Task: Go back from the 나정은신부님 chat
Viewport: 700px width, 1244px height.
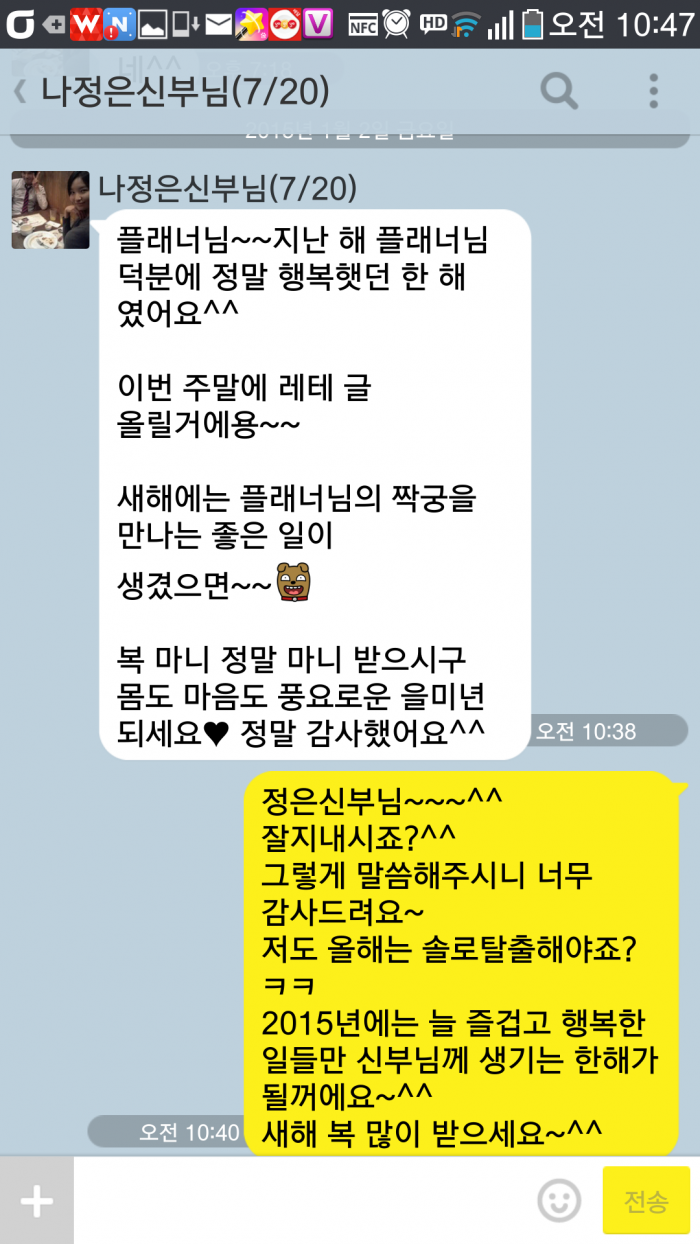Action: coord(20,92)
